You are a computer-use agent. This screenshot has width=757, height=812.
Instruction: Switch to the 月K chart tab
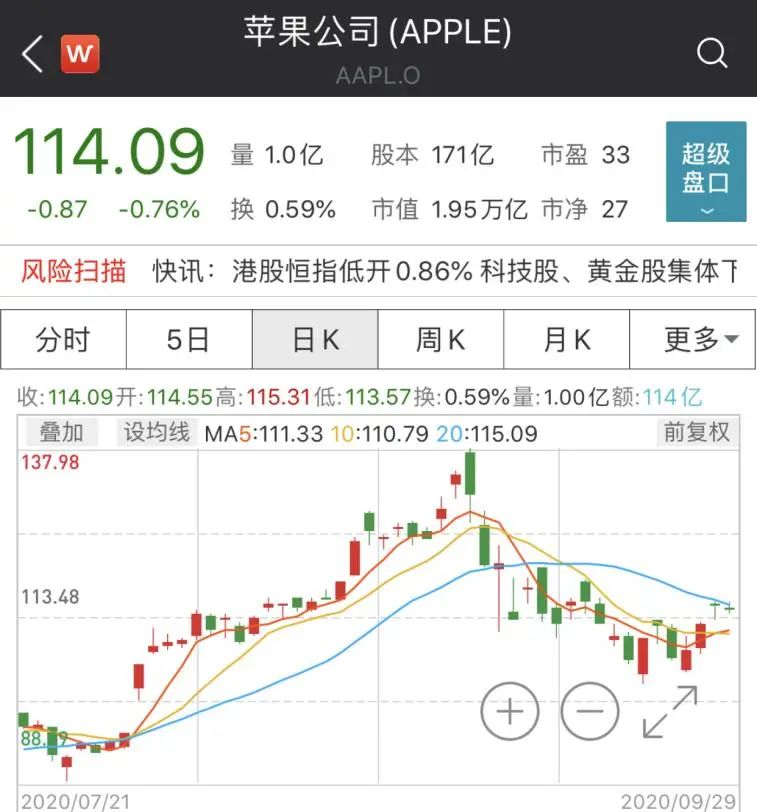tap(567, 340)
